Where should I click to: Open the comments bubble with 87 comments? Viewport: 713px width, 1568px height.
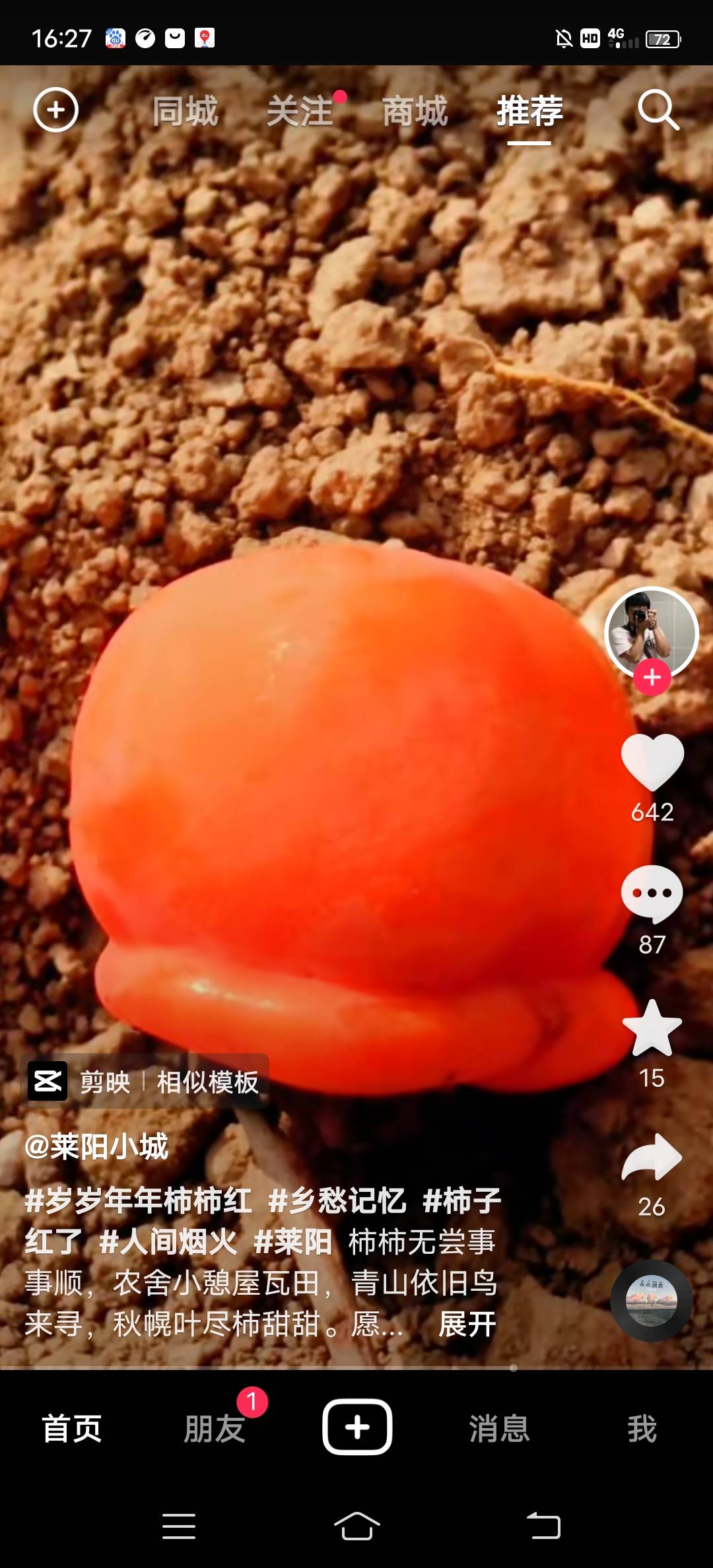coord(652,894)
